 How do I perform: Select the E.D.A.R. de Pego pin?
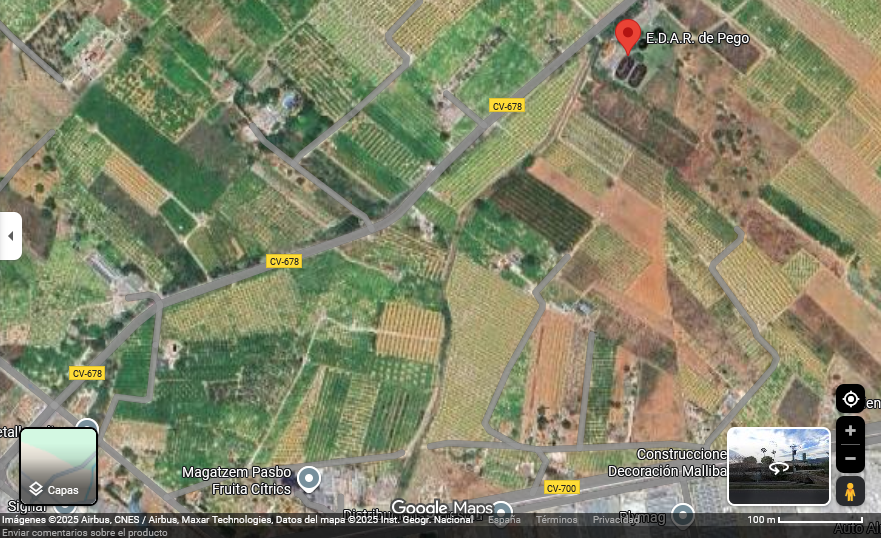(627, 36)
